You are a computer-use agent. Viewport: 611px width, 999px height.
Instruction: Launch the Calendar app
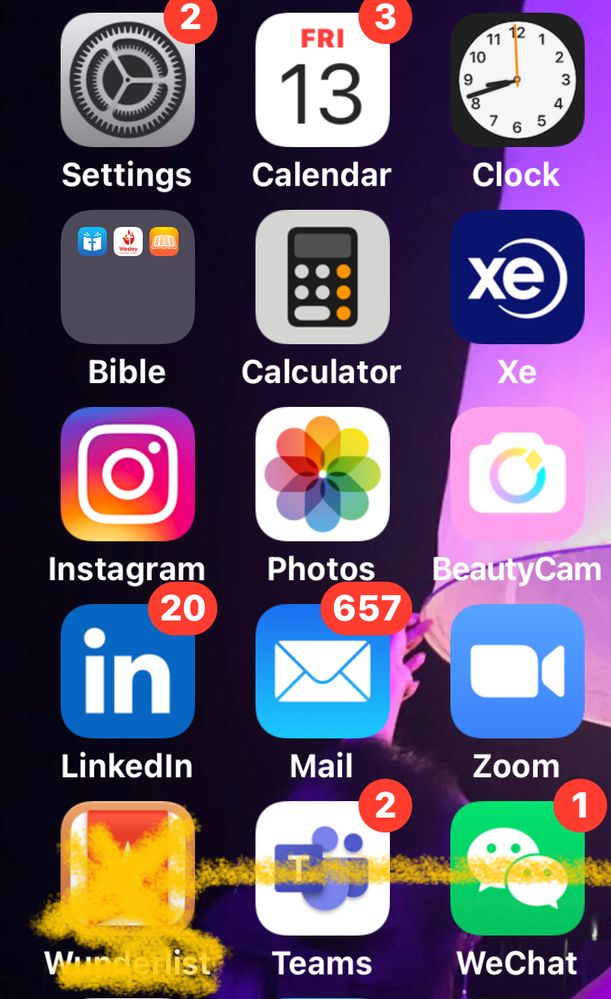tap(321, 80)
